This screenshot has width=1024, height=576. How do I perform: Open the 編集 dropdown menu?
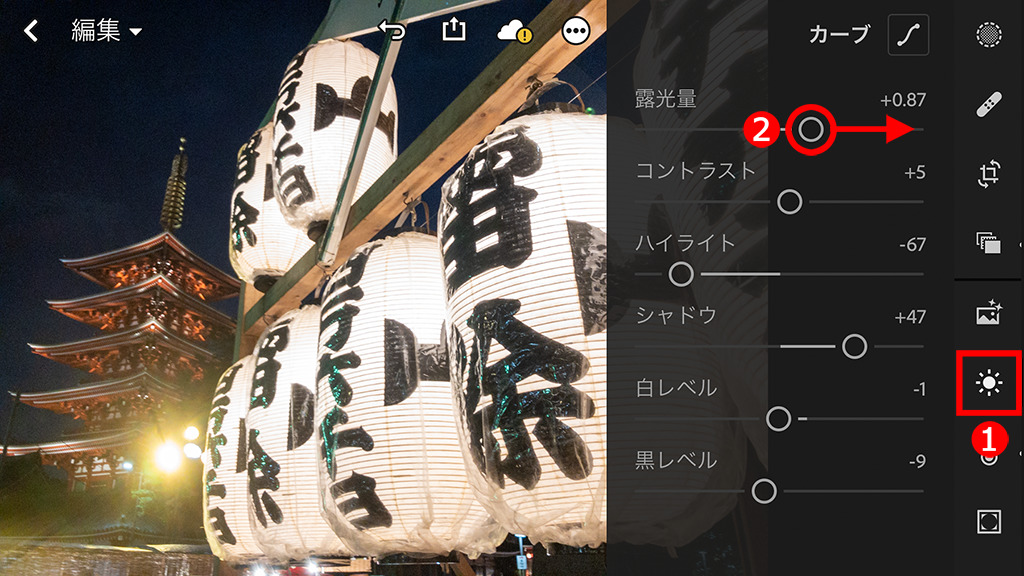coord(106,32)
